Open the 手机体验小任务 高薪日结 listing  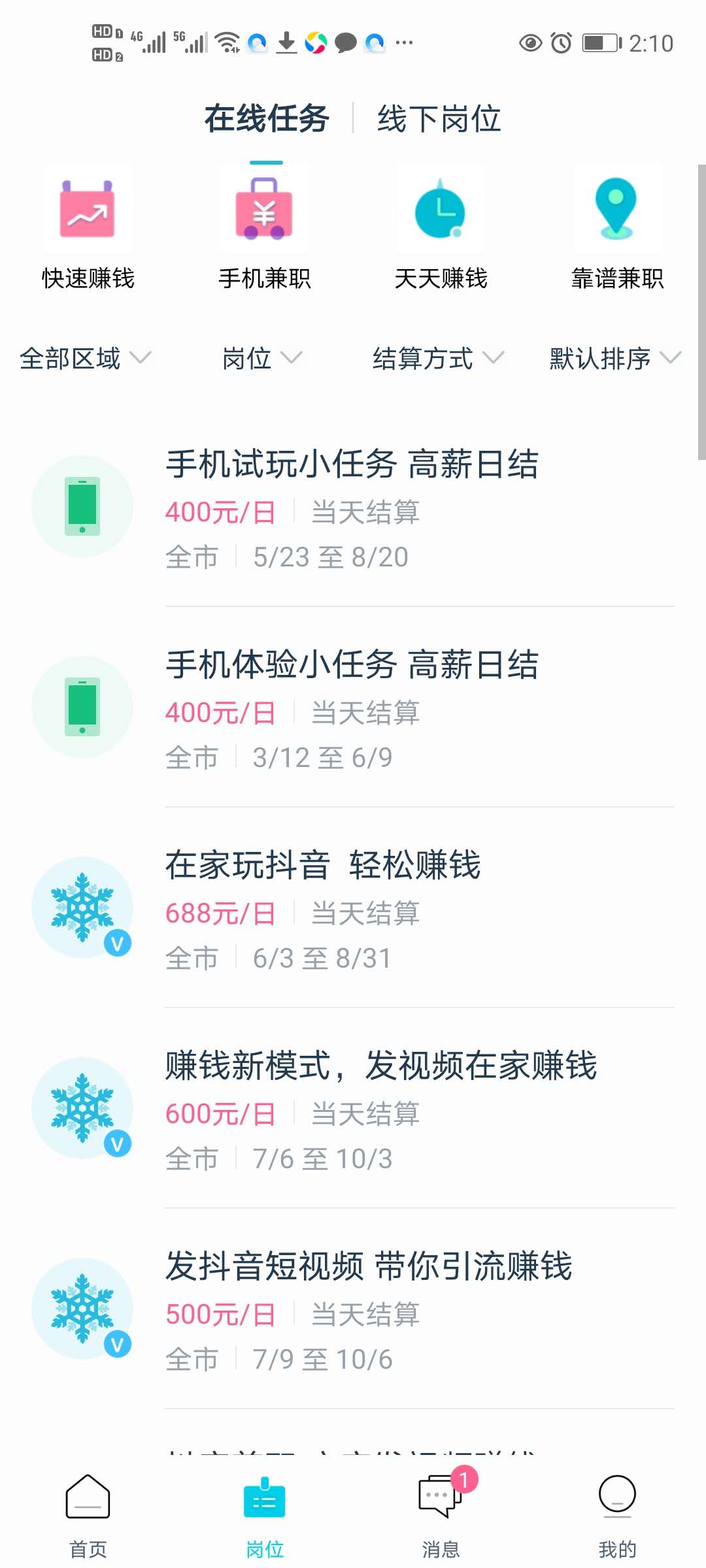(x=353, y=708)
